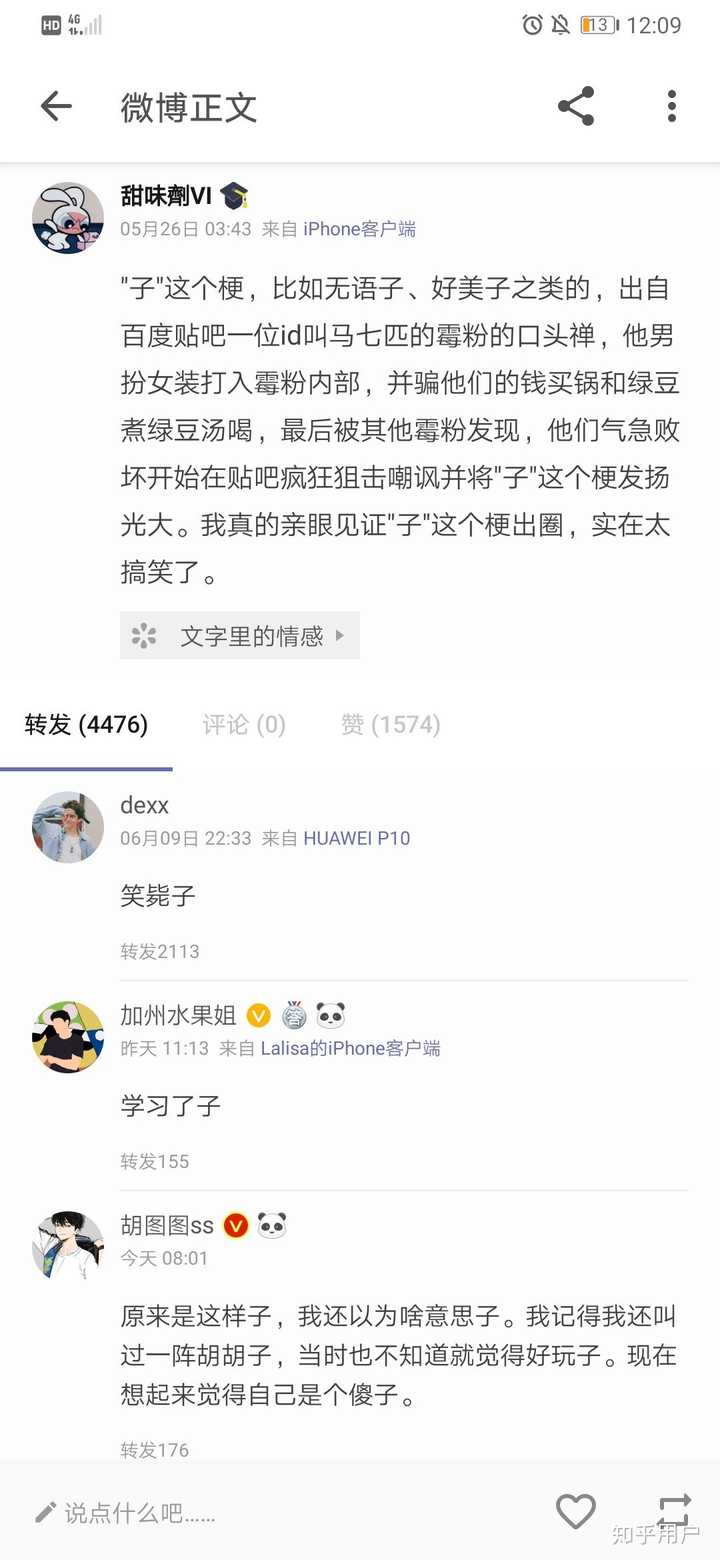Open the HUAWEI P10 source link
This screenshot has width=720, height=1560.
click(x=356, y=838)
